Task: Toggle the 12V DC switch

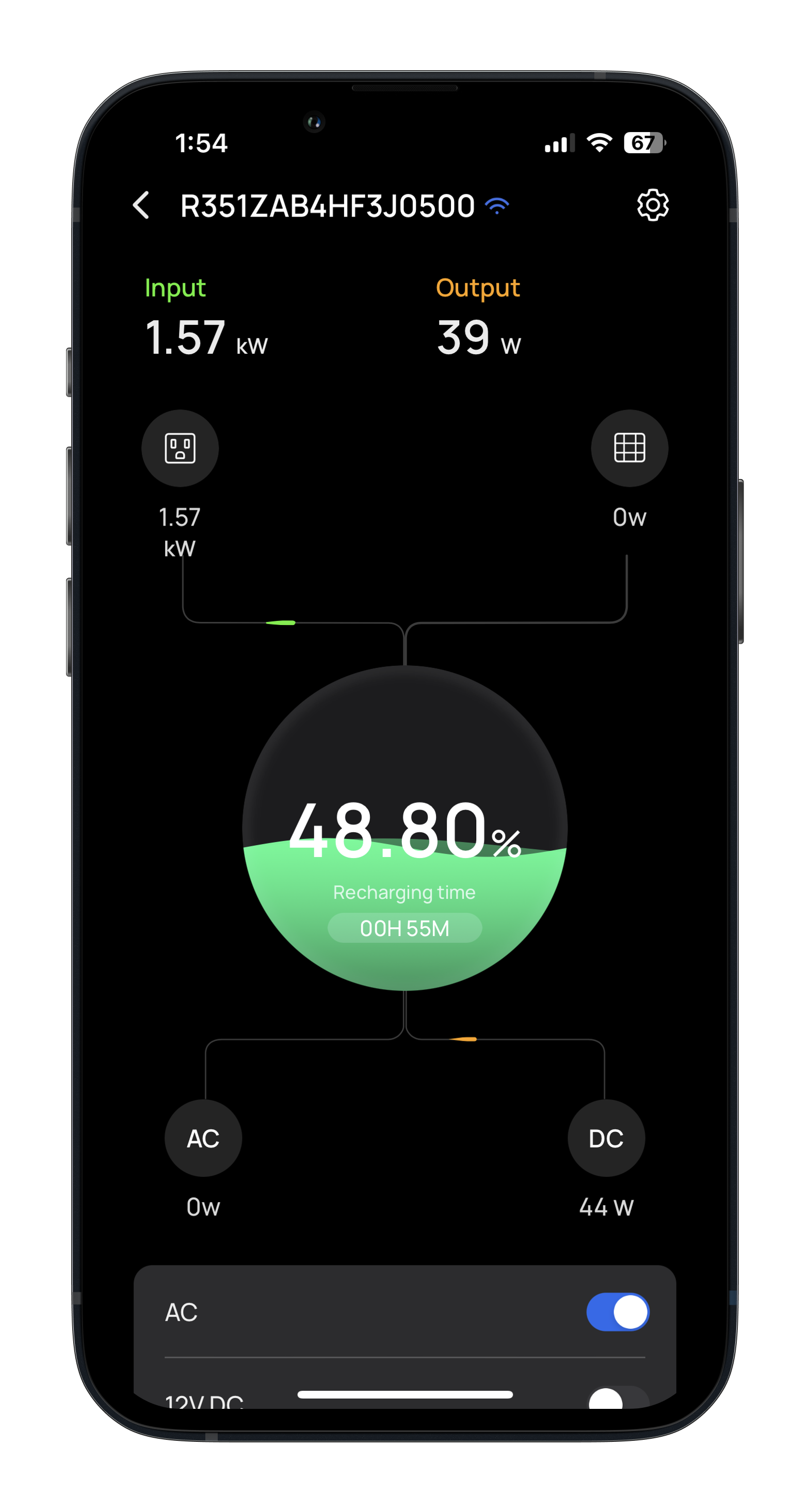Action: (x=618, y=1399)
